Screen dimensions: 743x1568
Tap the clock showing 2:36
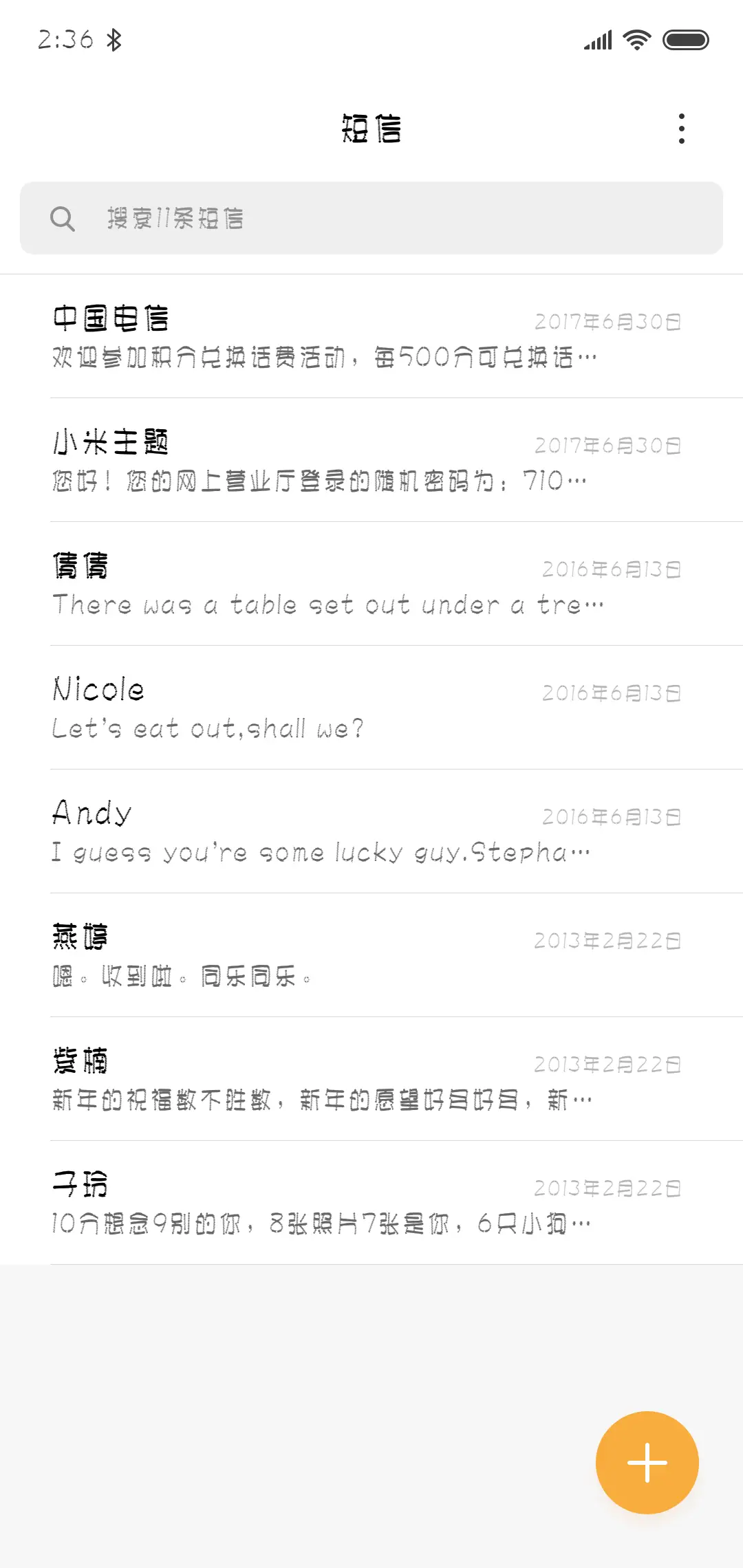coord(67,39)
